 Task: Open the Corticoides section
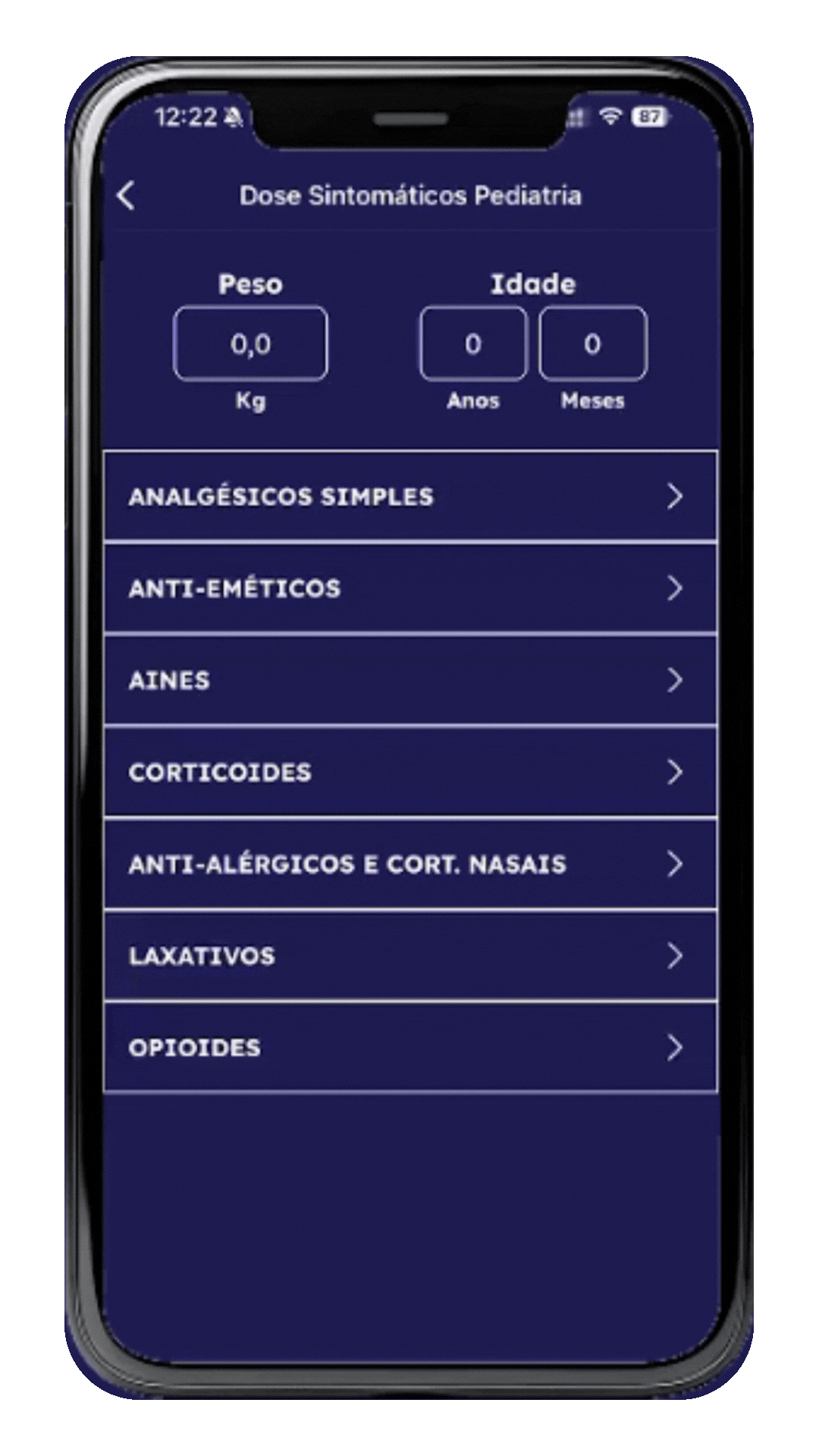pyautogui.click(x=410, y=772)
